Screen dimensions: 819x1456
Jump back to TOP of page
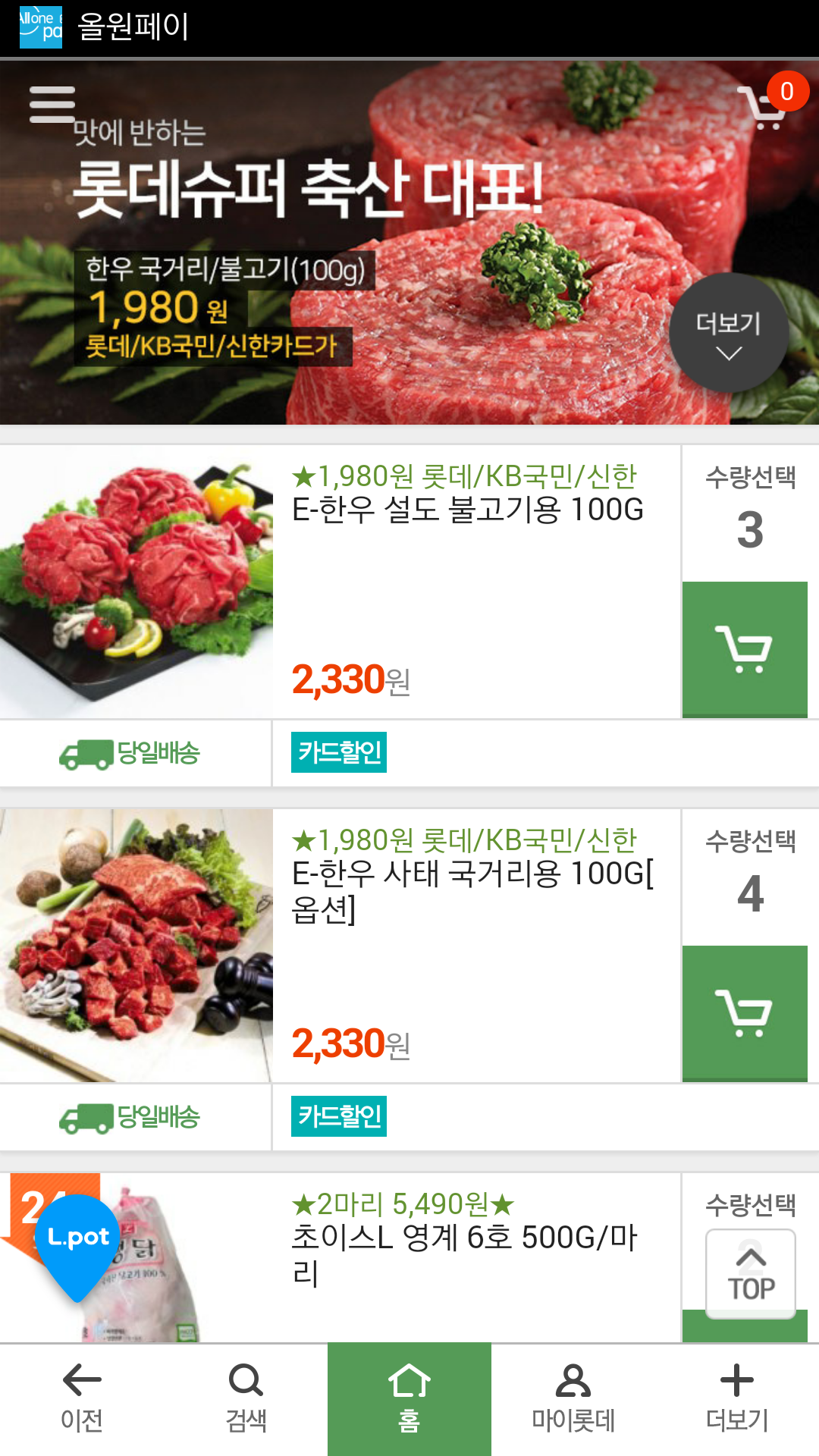751,1274
